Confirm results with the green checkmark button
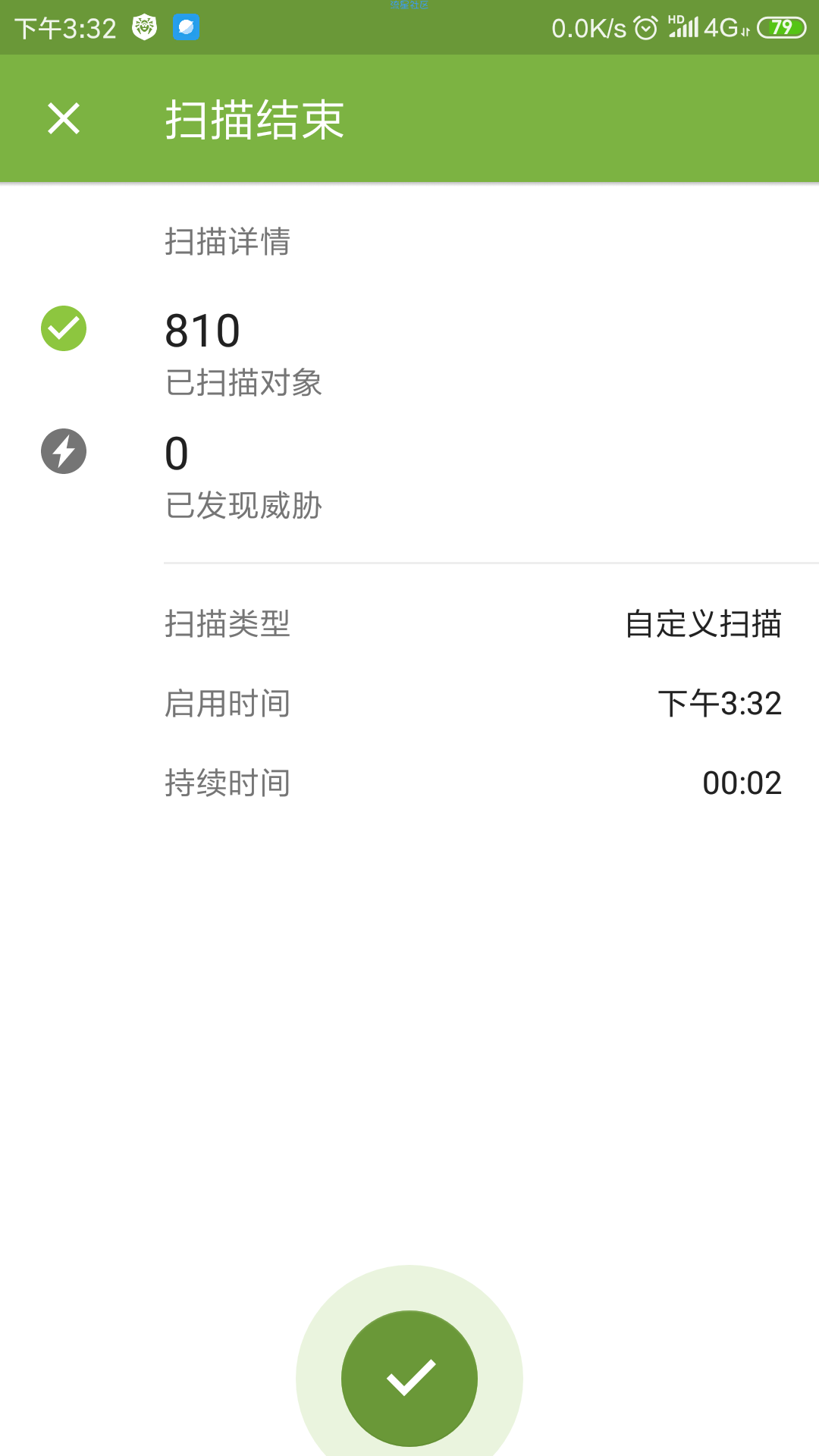The width and height of the screenshot is (819, 1456). [x=409, y=1378]
